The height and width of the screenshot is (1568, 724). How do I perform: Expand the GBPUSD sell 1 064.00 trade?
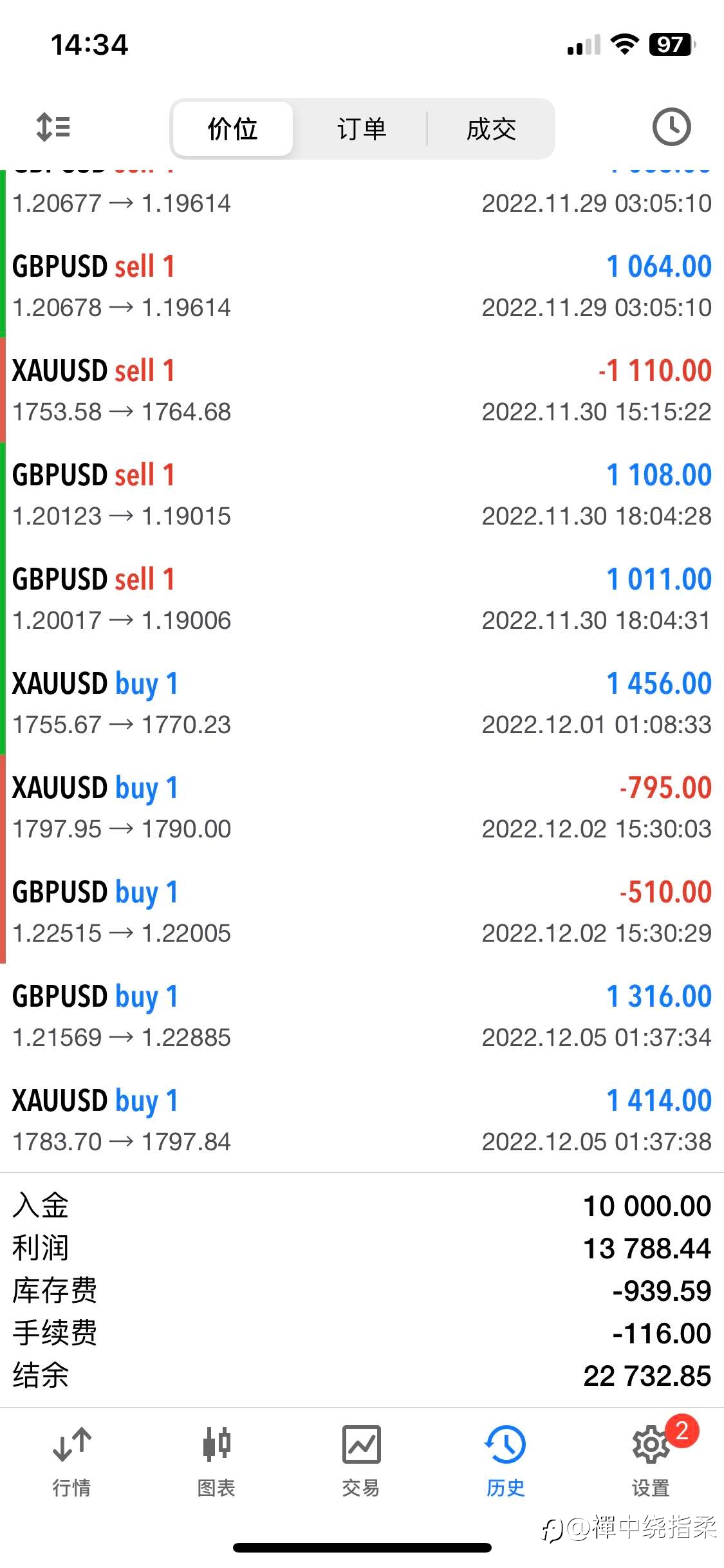[x=362, y=286]
